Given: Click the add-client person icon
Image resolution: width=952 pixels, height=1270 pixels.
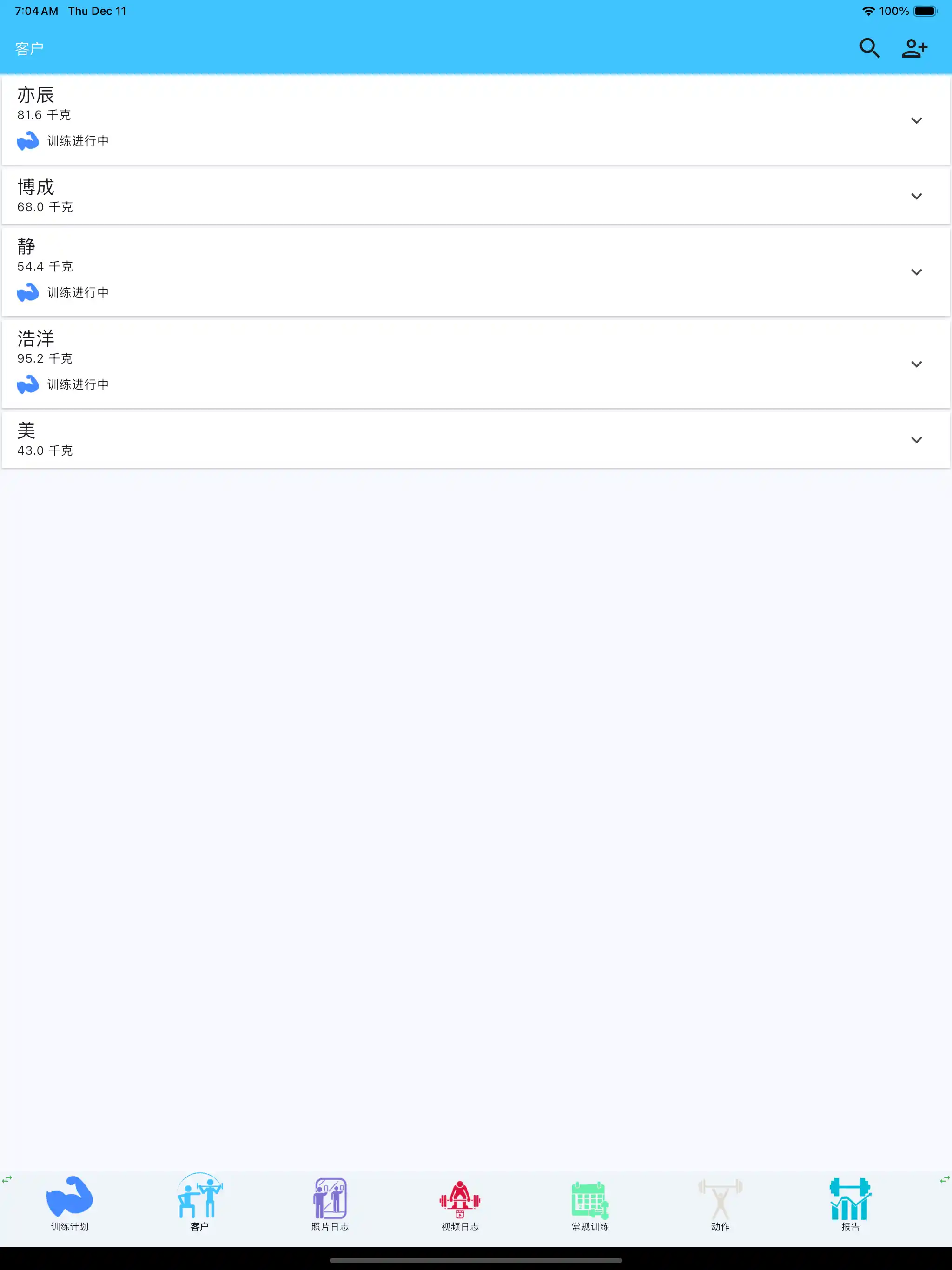Looking at the screenshot, I should click(915, 48).
